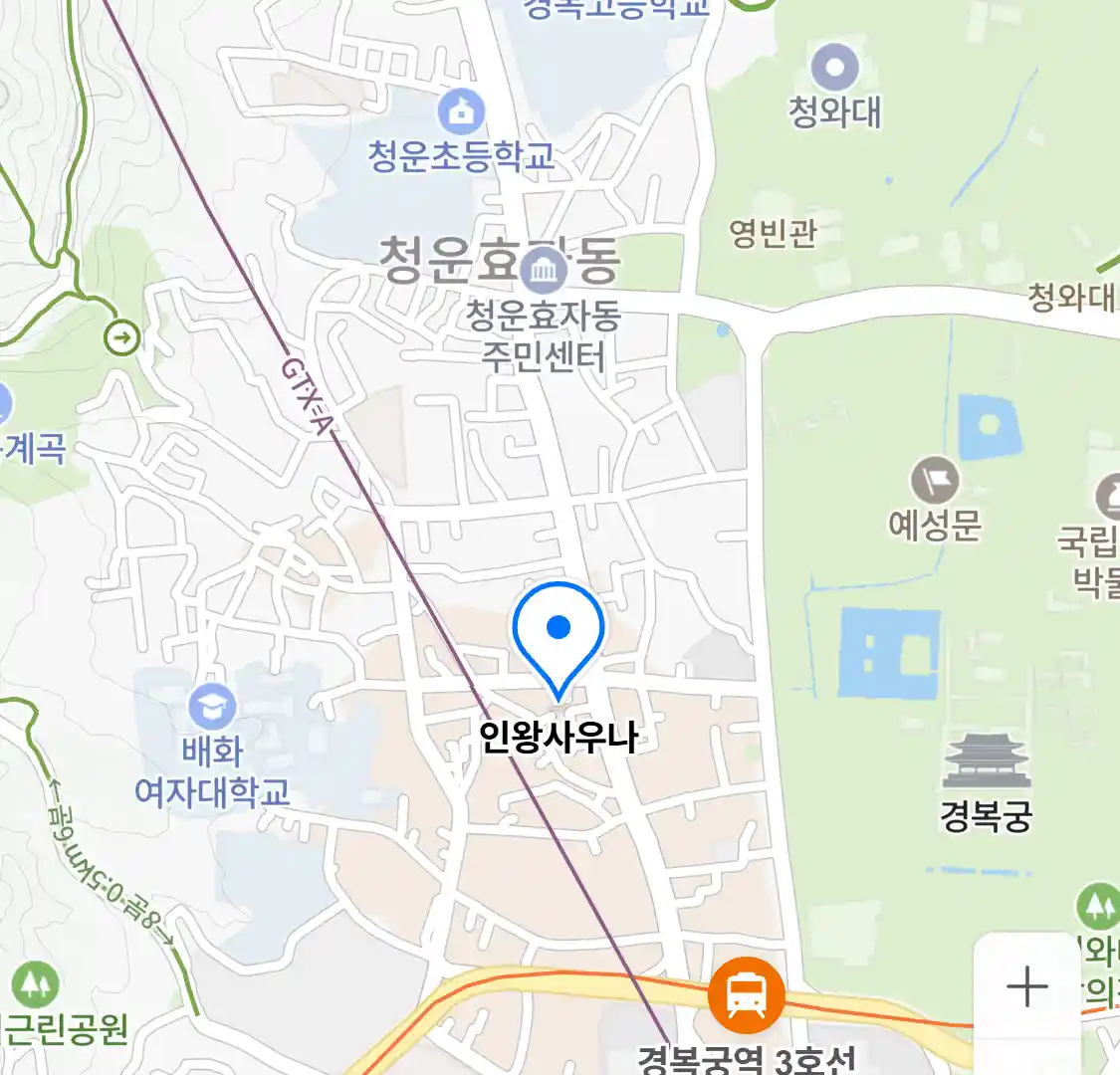The height and width of the screenshot is (1075, 1120).
Task: Select the 청와대 place marker
Action: 834,68
